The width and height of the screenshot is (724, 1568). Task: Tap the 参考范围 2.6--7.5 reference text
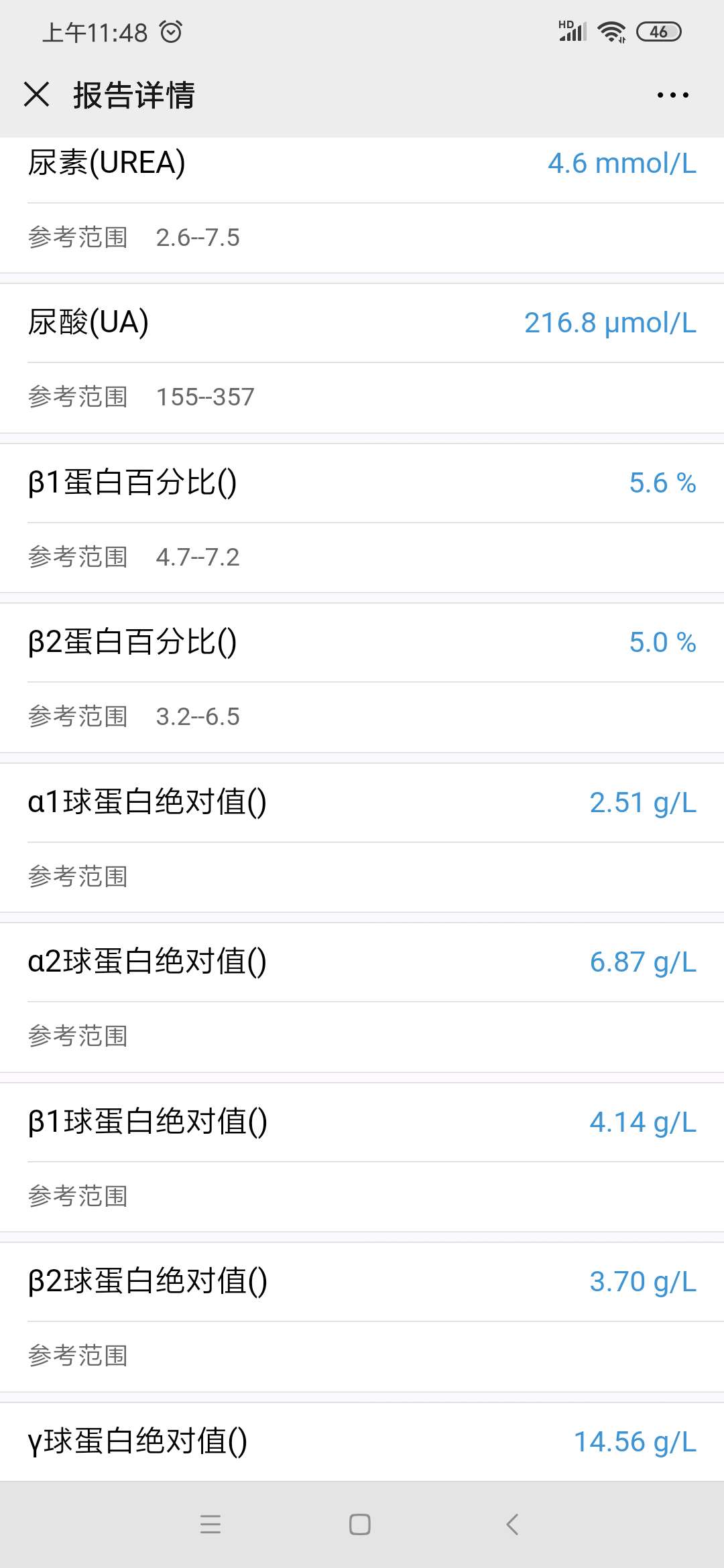pyautogui.click(x=134, y=237)
